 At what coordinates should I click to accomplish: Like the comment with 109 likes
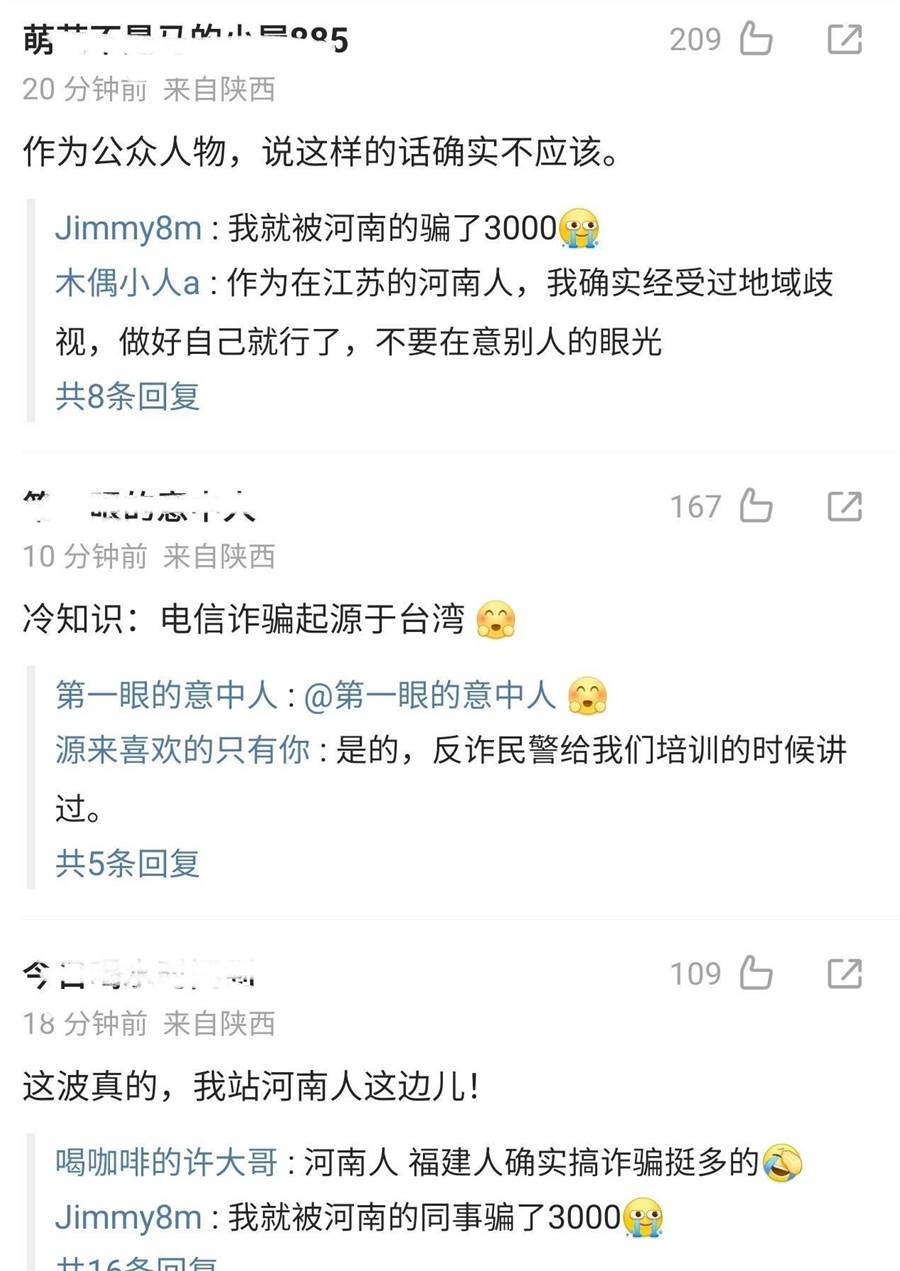[756, 973]
